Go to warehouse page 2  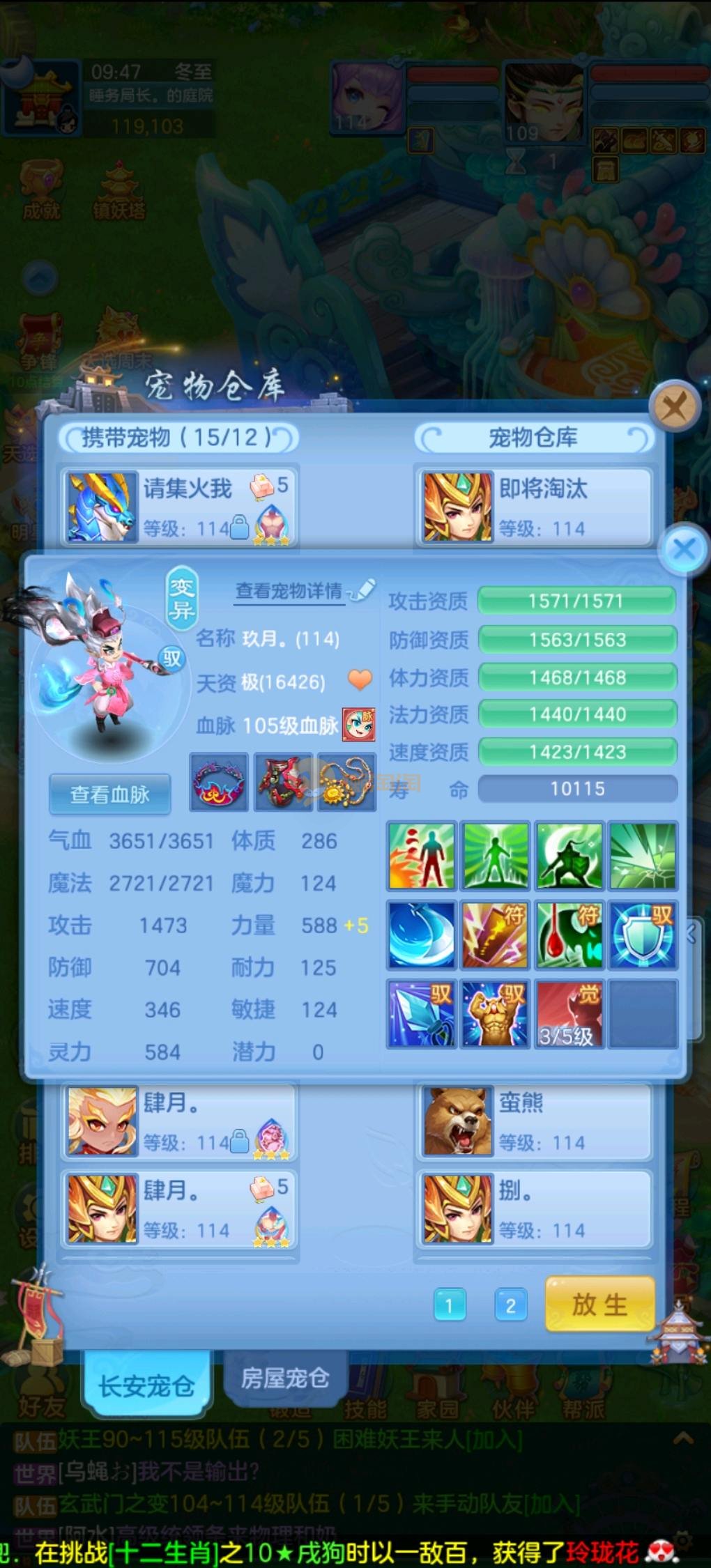pos(510,1305)
